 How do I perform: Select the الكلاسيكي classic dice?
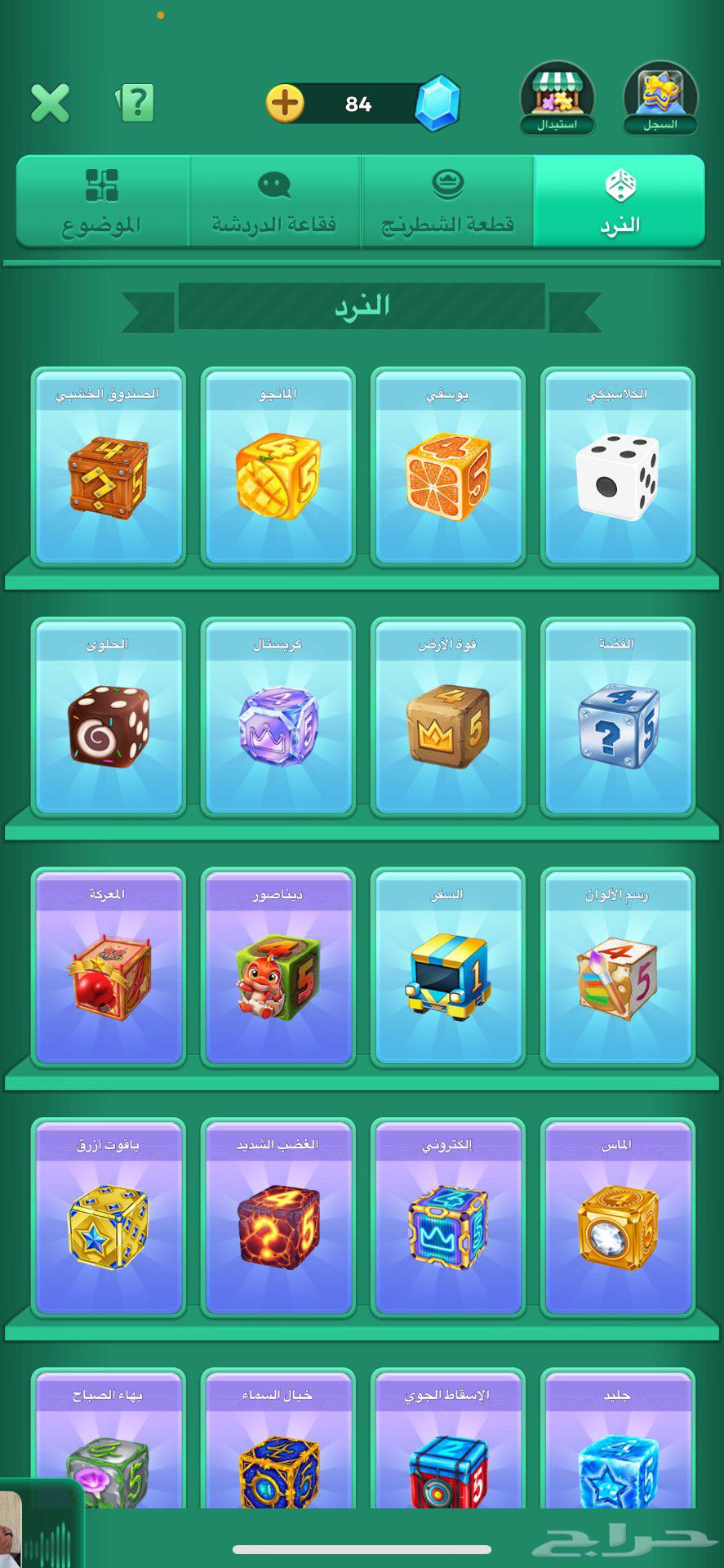tap(617, 467)
